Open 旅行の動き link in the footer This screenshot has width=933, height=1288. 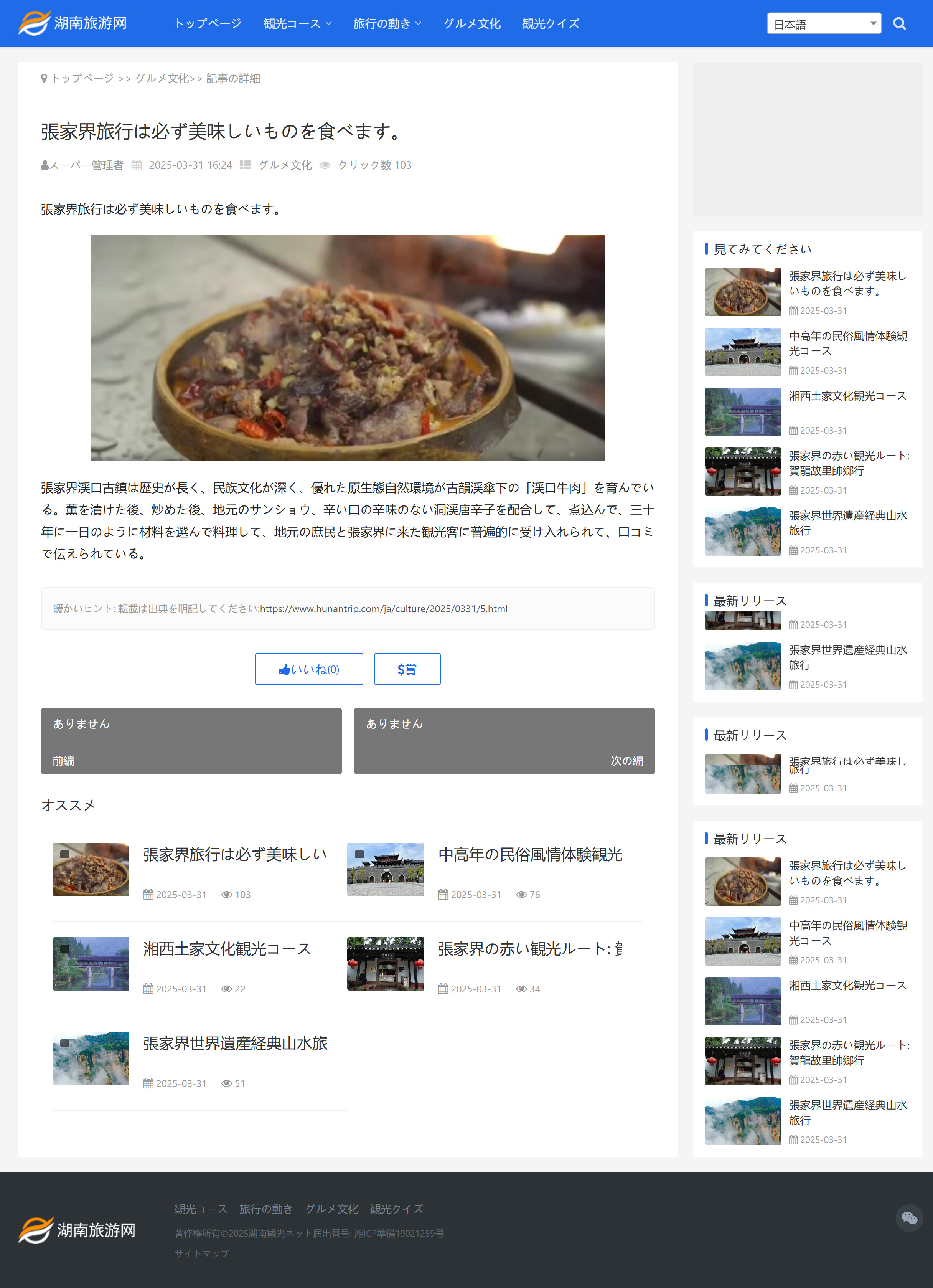[x=265, y=1209]
